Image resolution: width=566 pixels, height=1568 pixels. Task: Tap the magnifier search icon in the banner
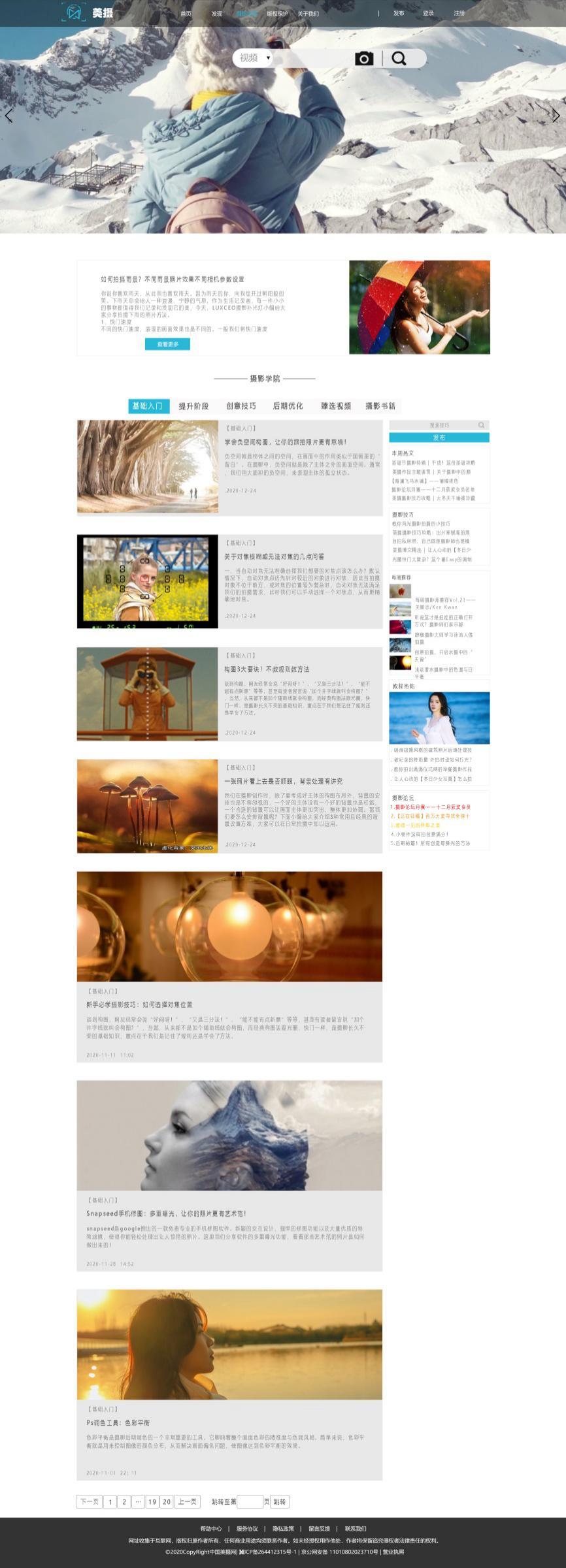pos(399,59)
